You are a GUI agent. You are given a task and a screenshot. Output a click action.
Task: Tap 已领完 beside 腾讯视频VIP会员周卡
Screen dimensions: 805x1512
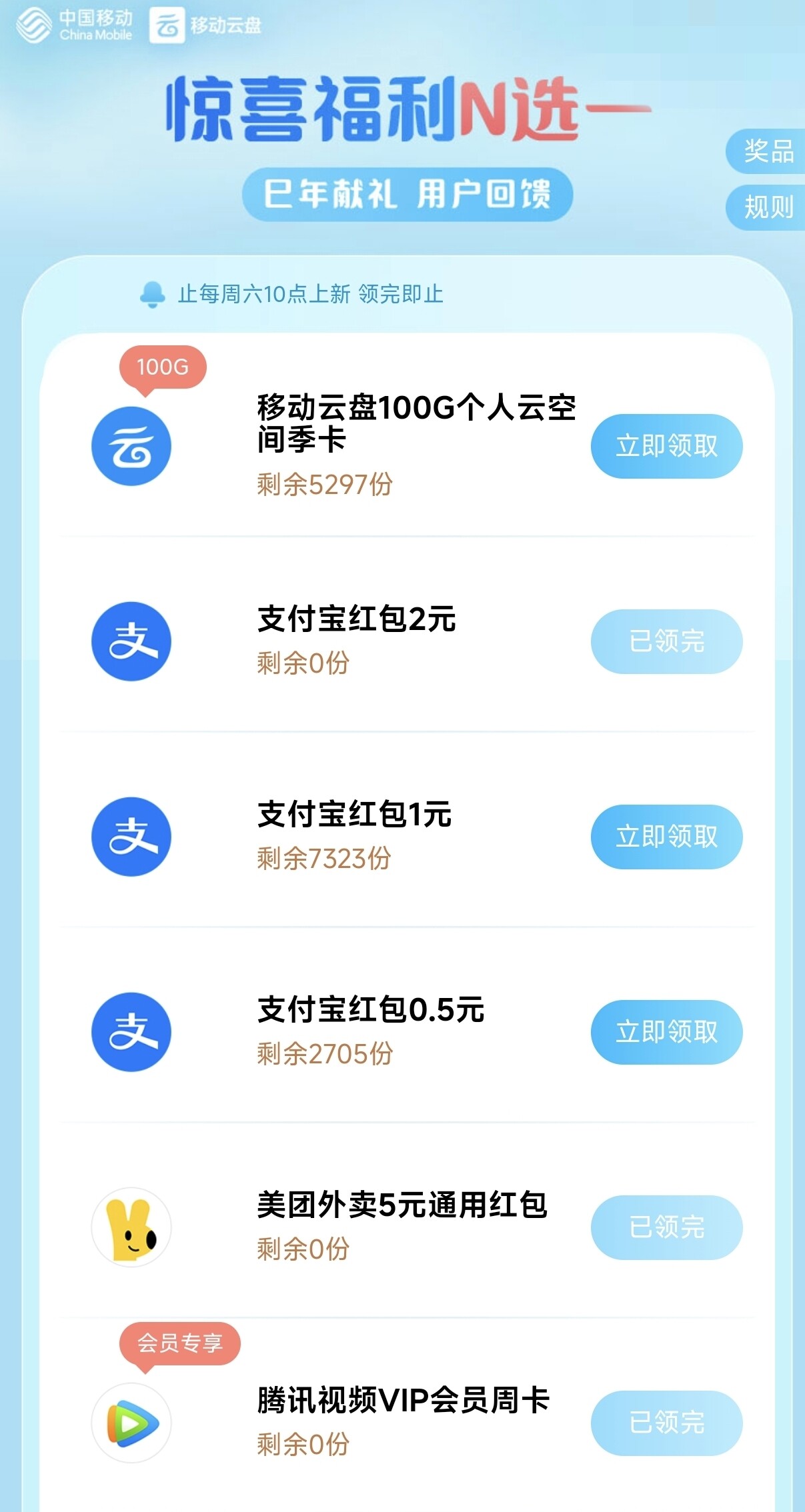[x=666, y=1423]
